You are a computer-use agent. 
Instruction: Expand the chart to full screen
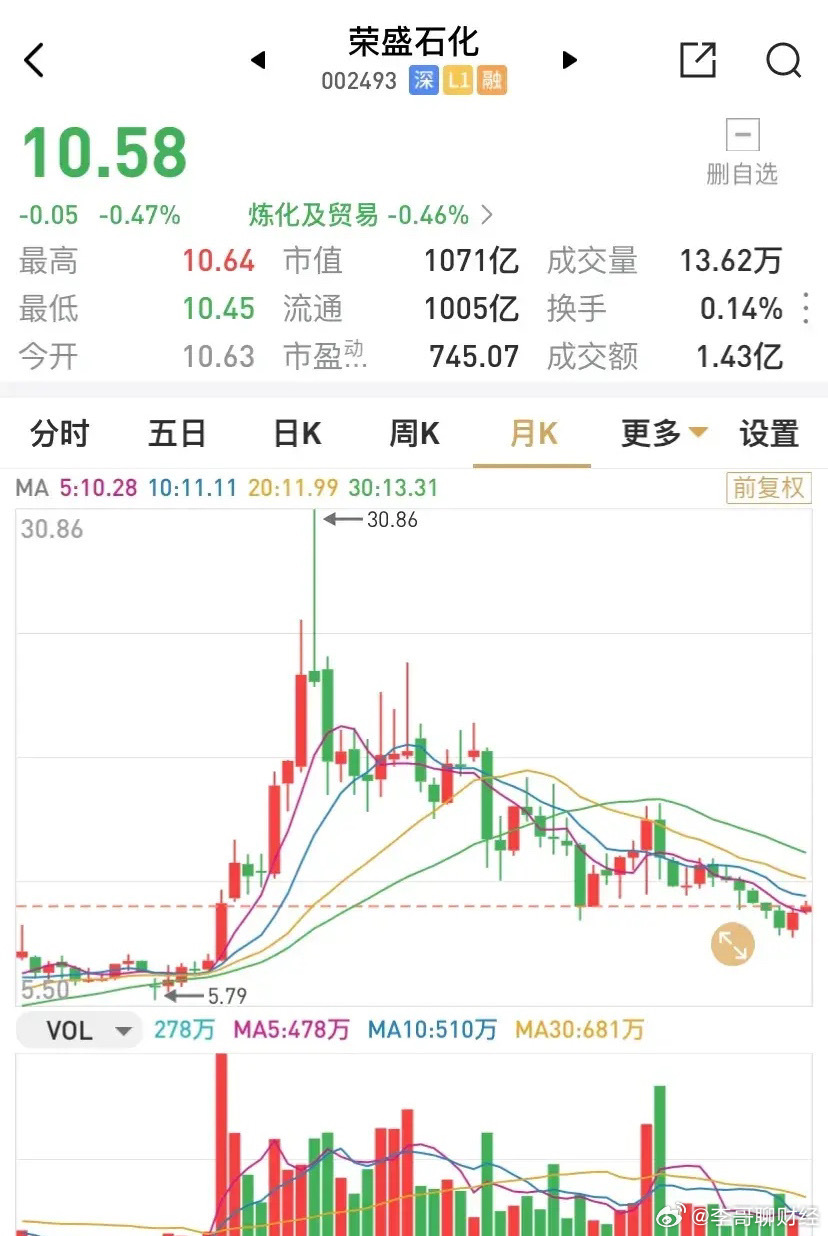click(732, 945)
